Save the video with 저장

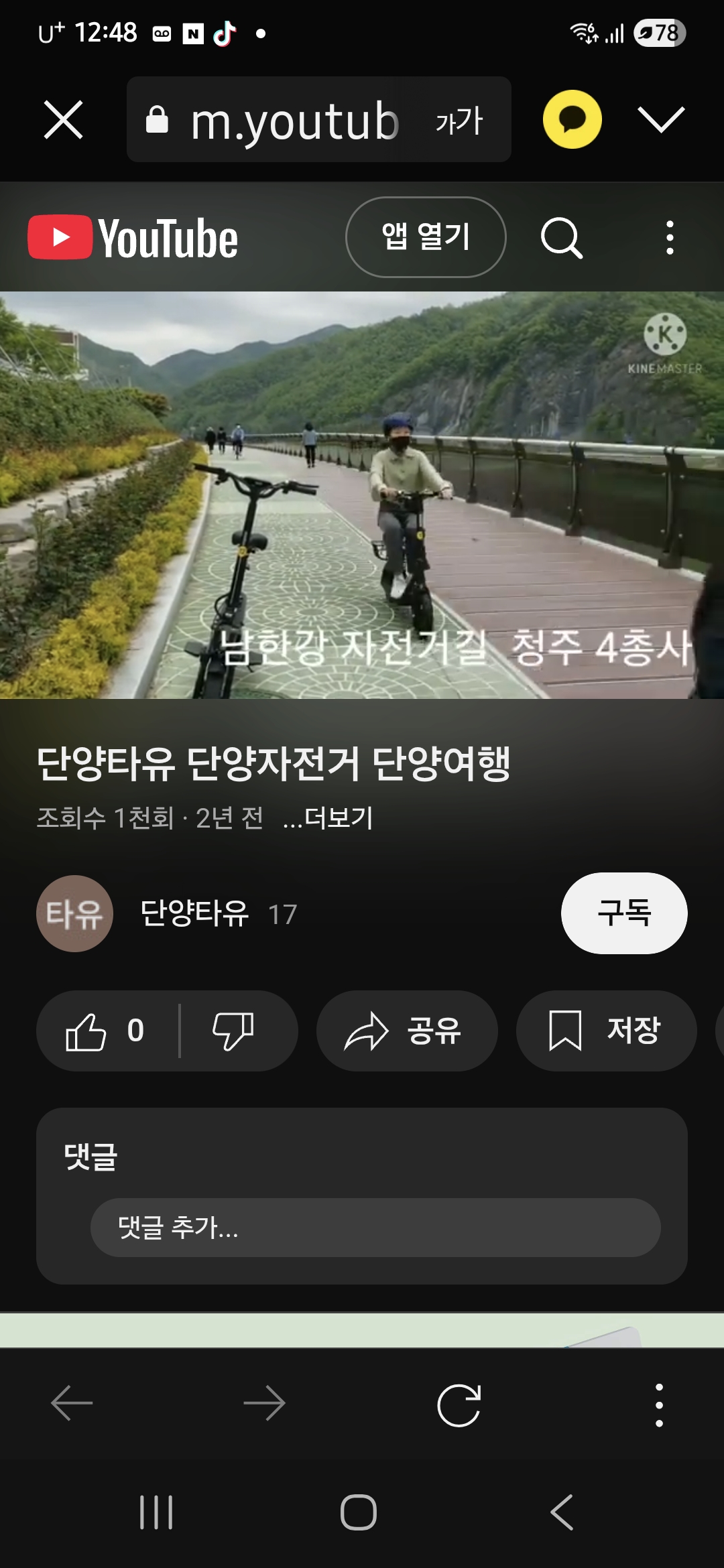605,1031
